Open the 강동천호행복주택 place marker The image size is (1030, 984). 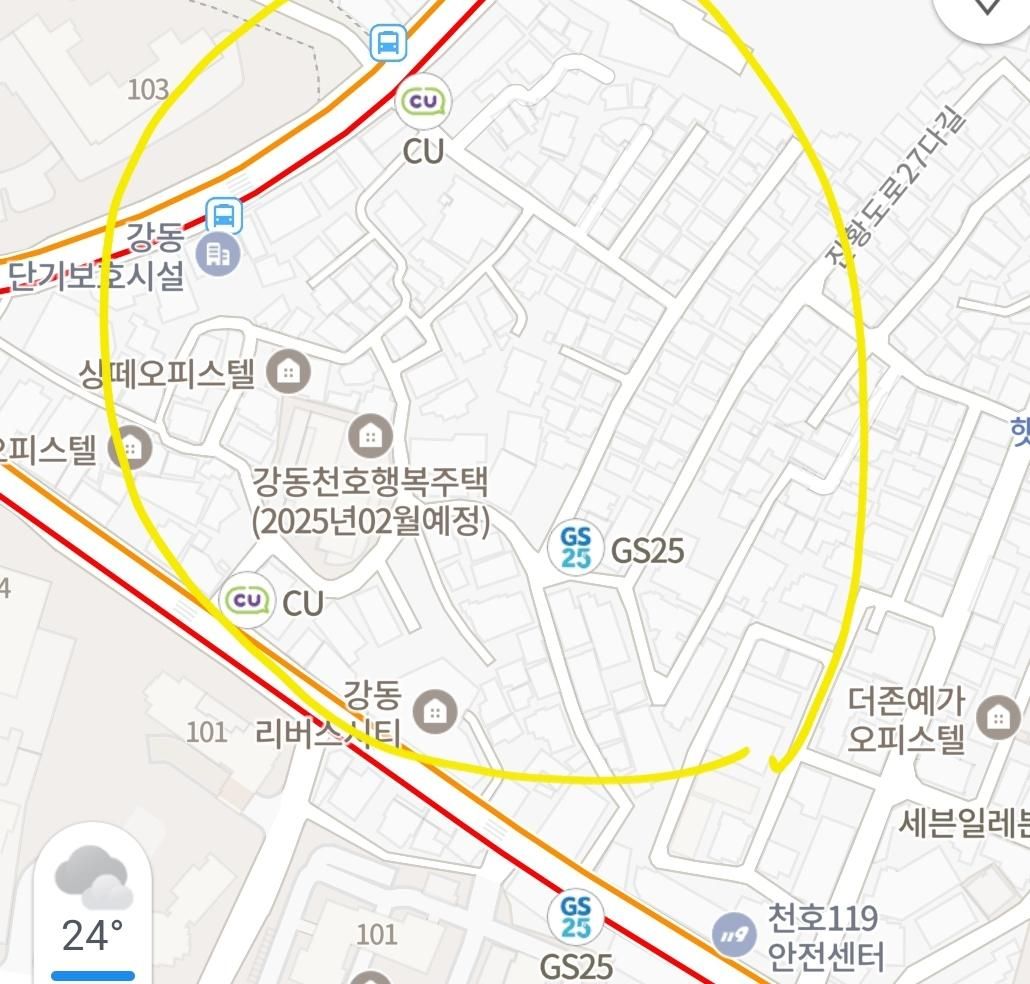pos(371,436)
